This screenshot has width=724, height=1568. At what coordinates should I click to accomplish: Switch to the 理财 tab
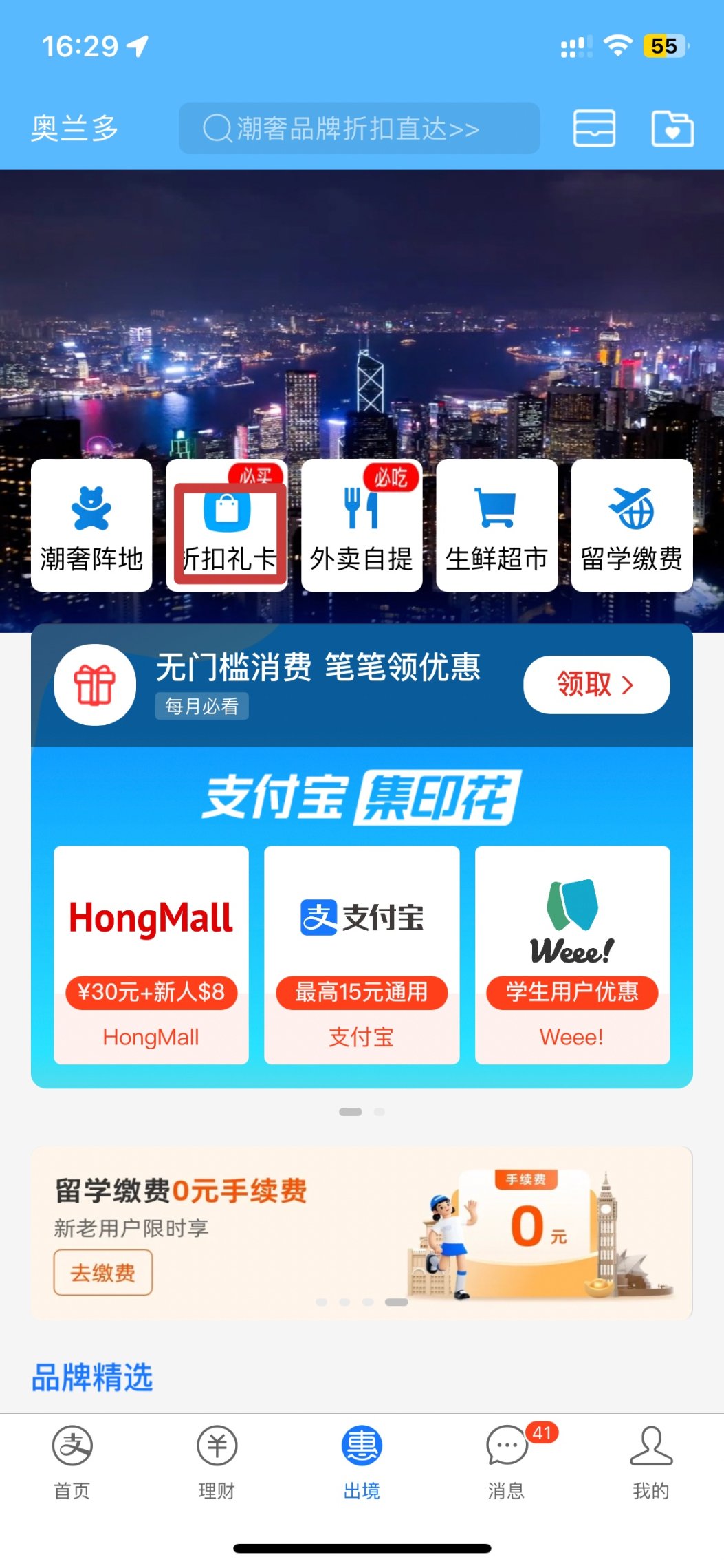tap(217, 1460)
